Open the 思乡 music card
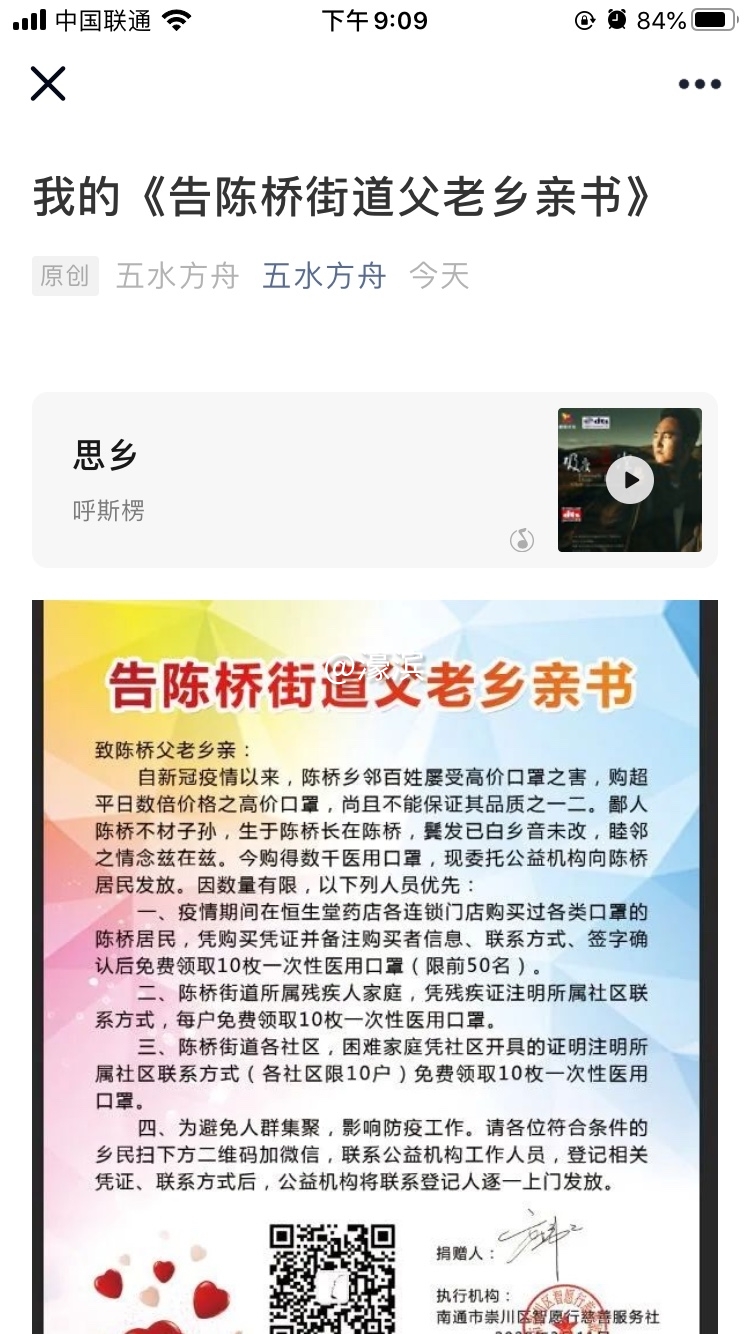This screenshot has height=1334, width=750. click(x=290, y=480)
